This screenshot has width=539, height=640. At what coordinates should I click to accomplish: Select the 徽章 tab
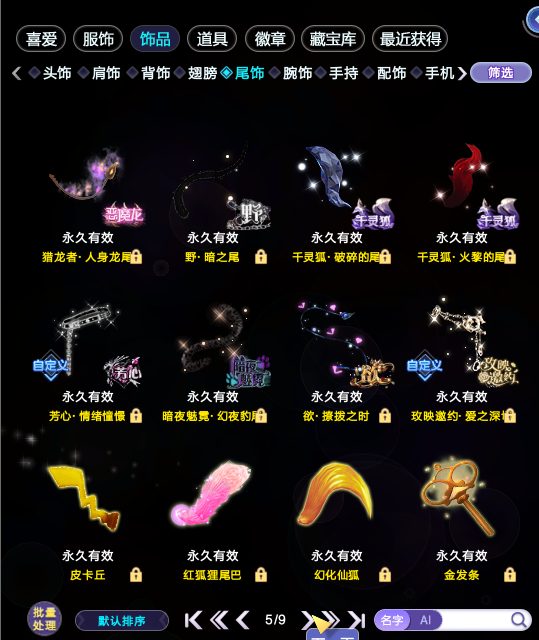(270, 39)
